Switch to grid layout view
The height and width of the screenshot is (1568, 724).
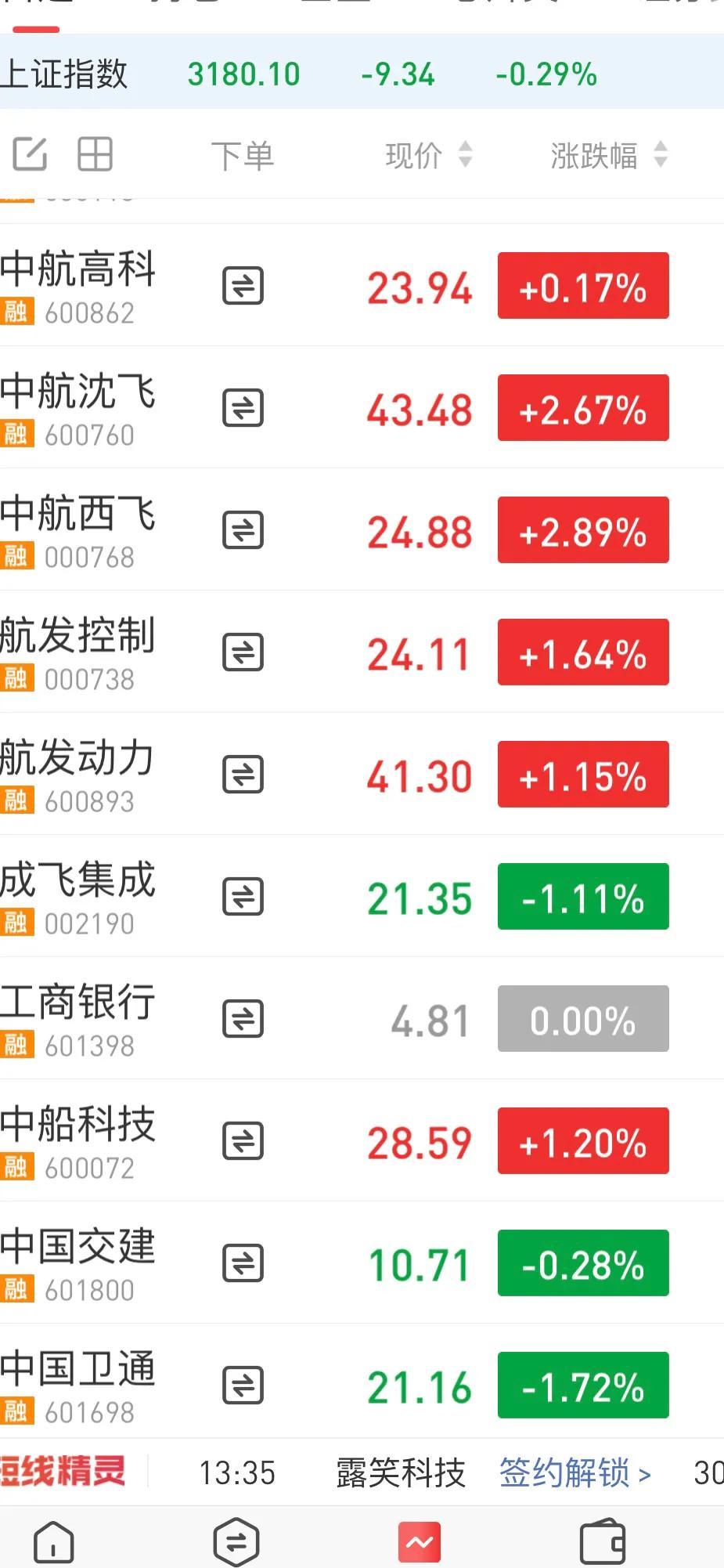click(x=95, y=154)
